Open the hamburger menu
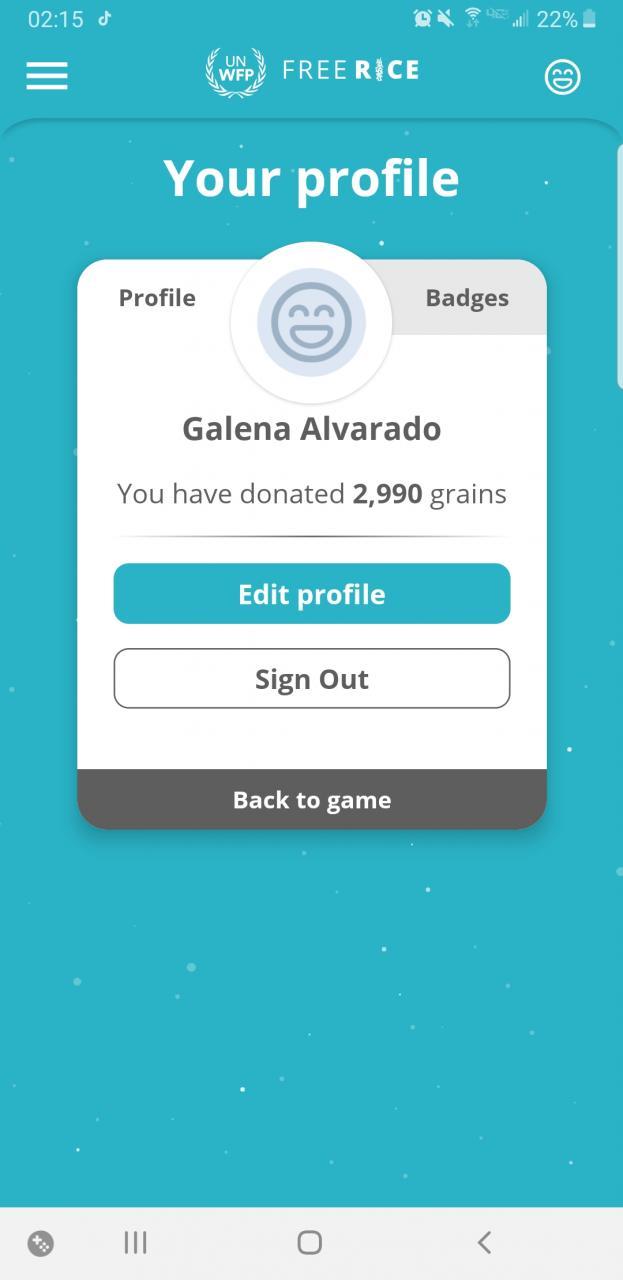Viewport: 623px width, 1280px height. [47, 76]
